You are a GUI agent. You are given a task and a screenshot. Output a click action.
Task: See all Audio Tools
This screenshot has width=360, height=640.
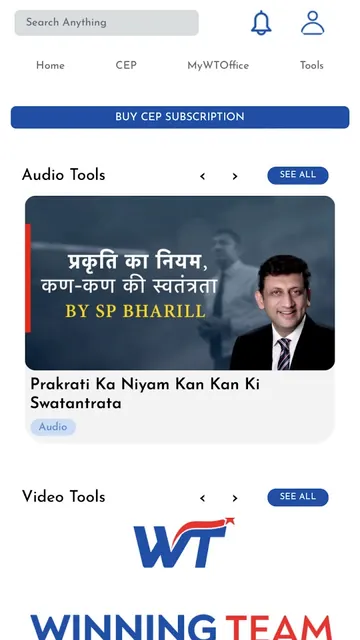coord(298,175)
